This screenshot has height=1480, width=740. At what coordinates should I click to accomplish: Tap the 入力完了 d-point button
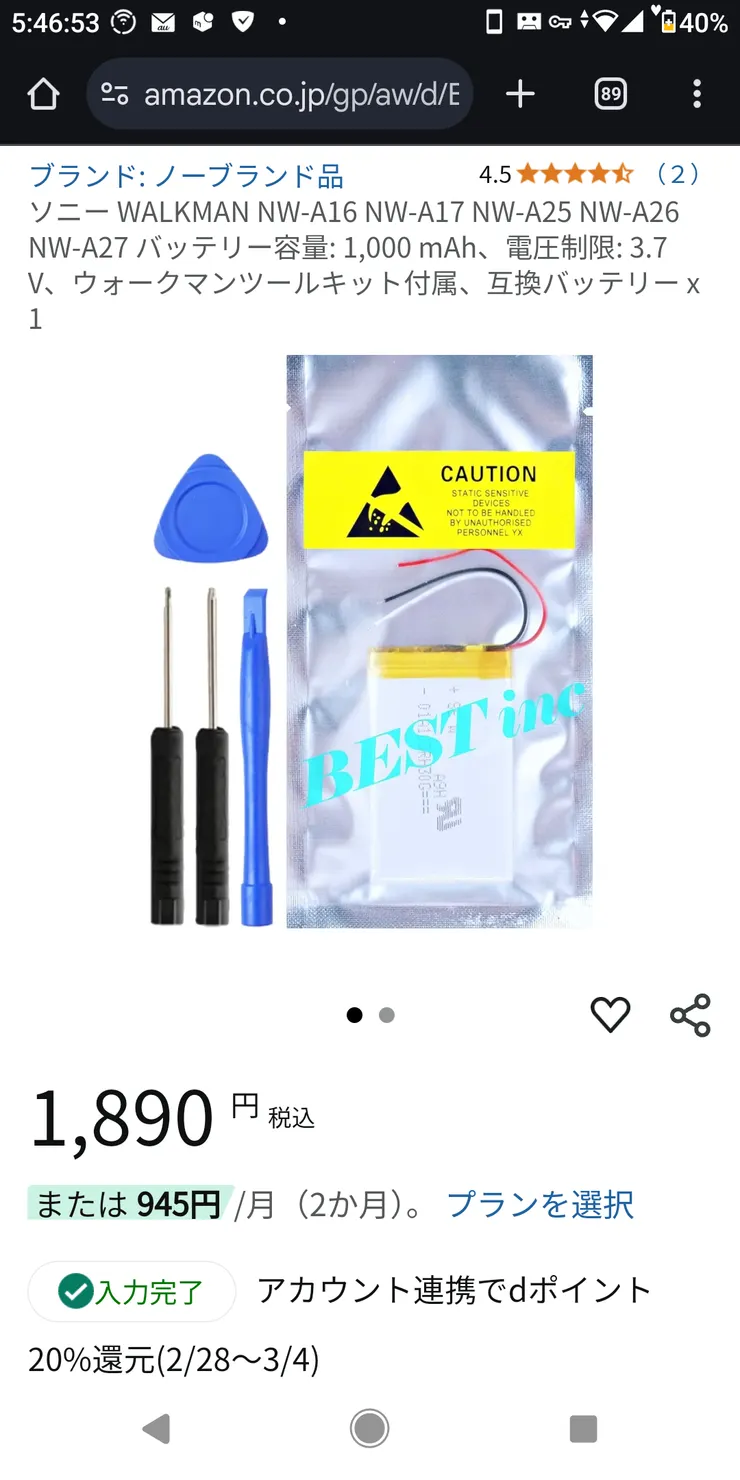coord(132,1292)
